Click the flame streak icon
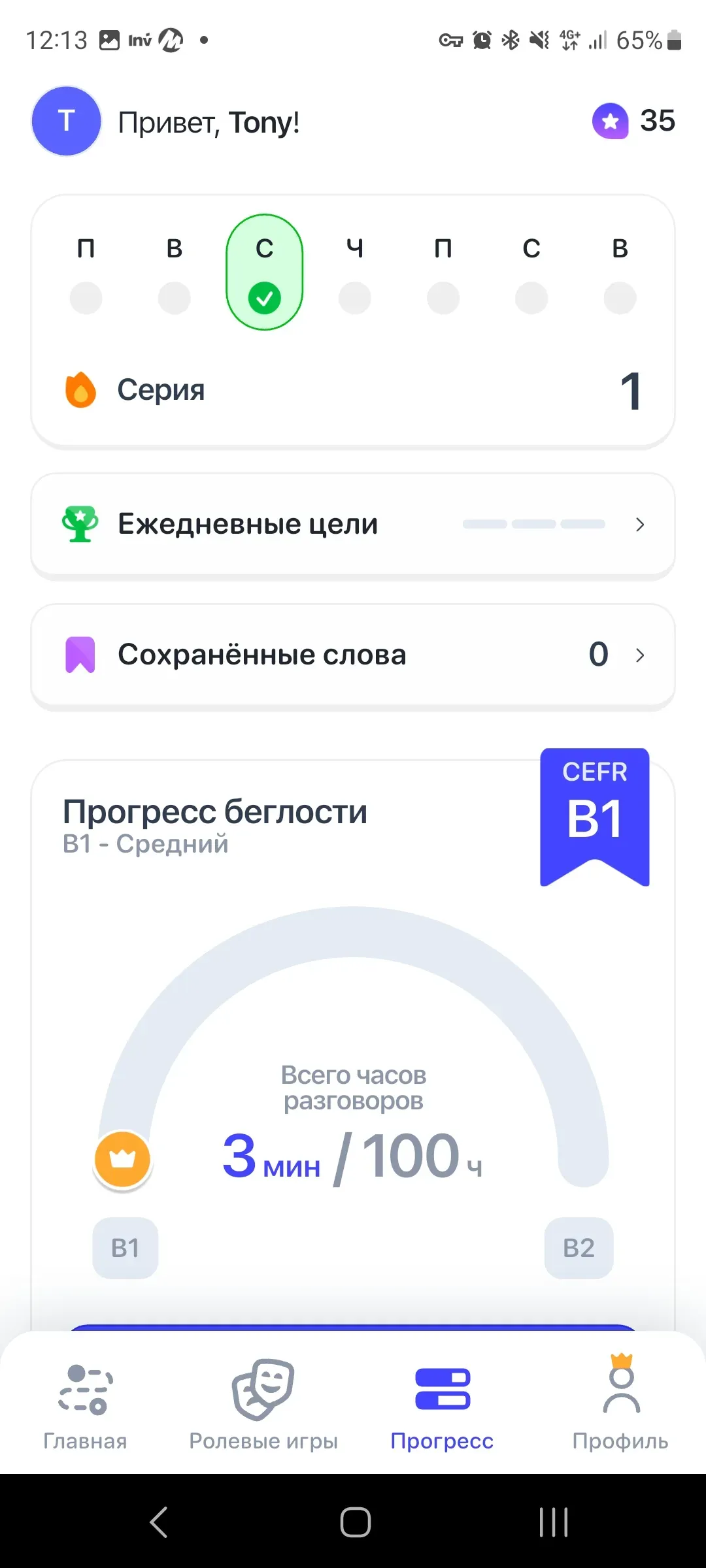Image resolution: width=706 pixels, height=1568 pixels. click(x=80, y=389)
